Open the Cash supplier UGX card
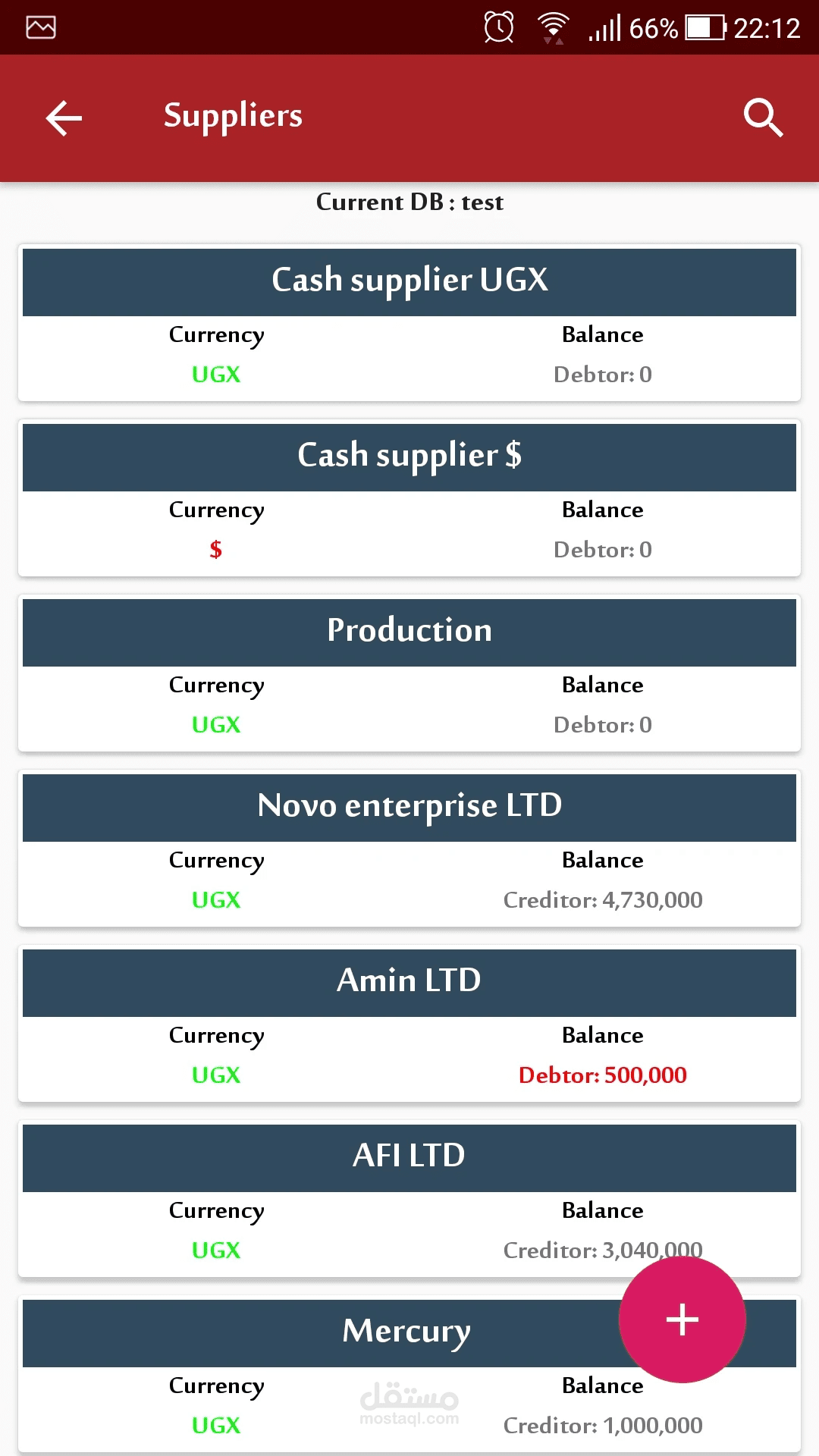Viewport: 819px width, 1456px height. 409,323
